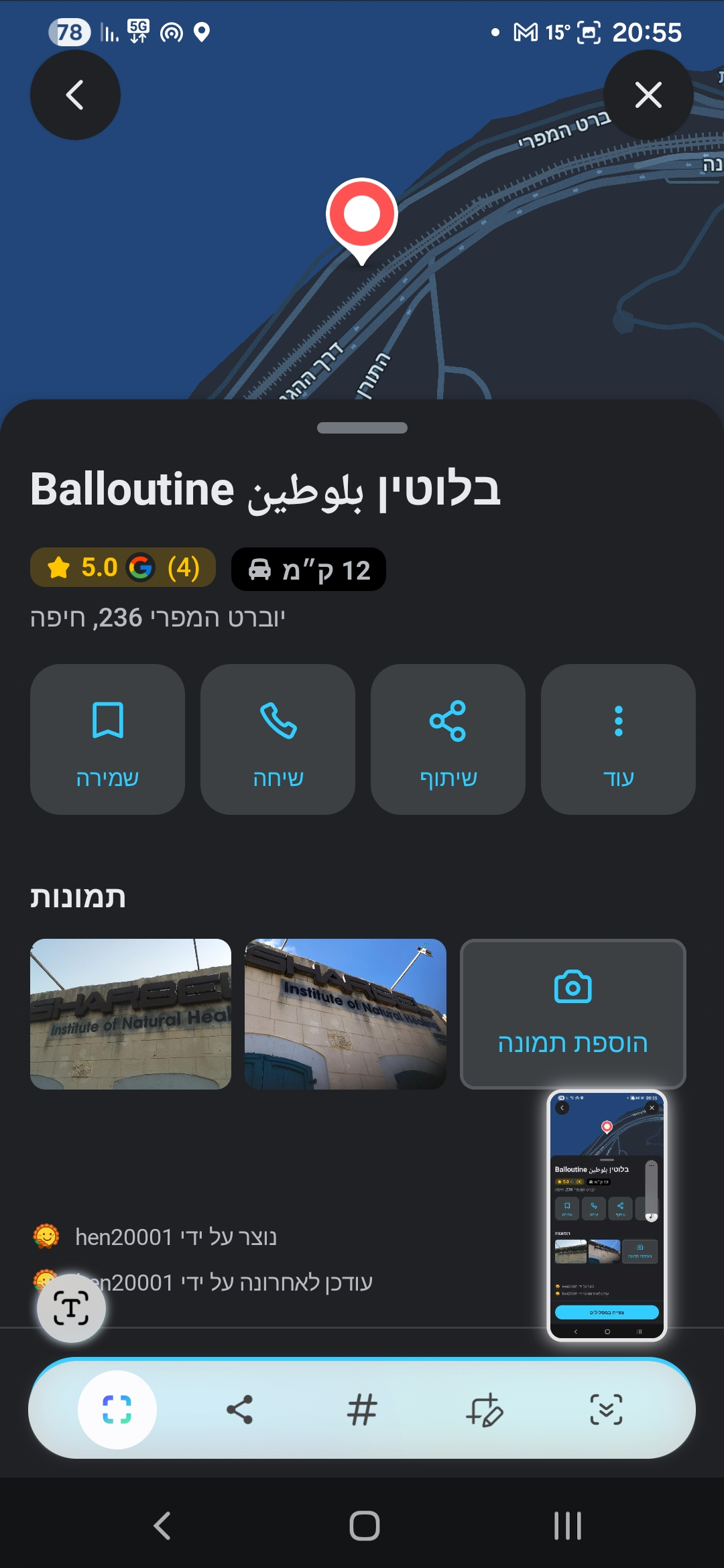View the second photo with blue sky
This screenshot has width=724, height=1568.
pyautogui.click(x=345, y=1014)
